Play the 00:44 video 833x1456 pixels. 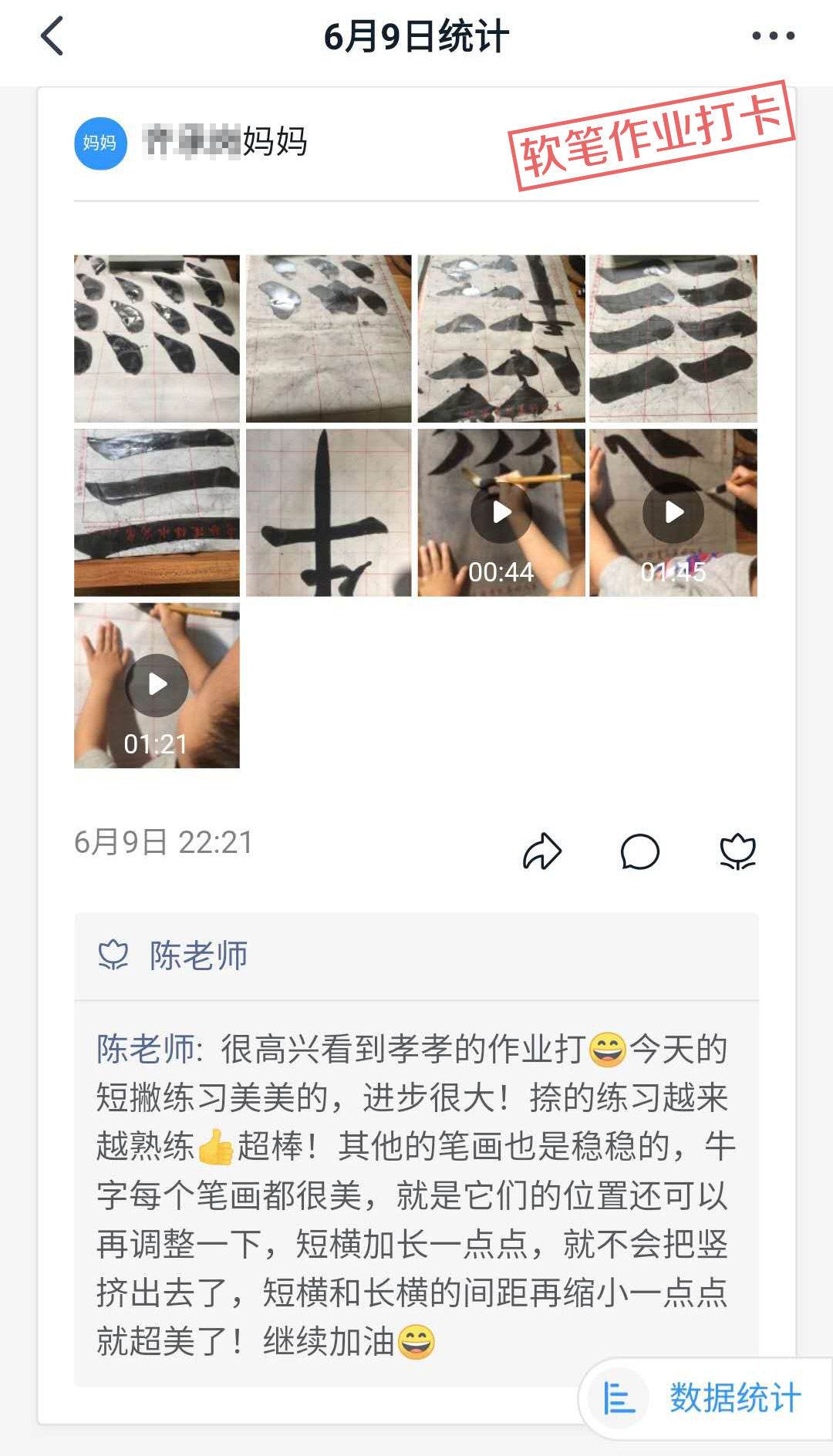[501, 513]
